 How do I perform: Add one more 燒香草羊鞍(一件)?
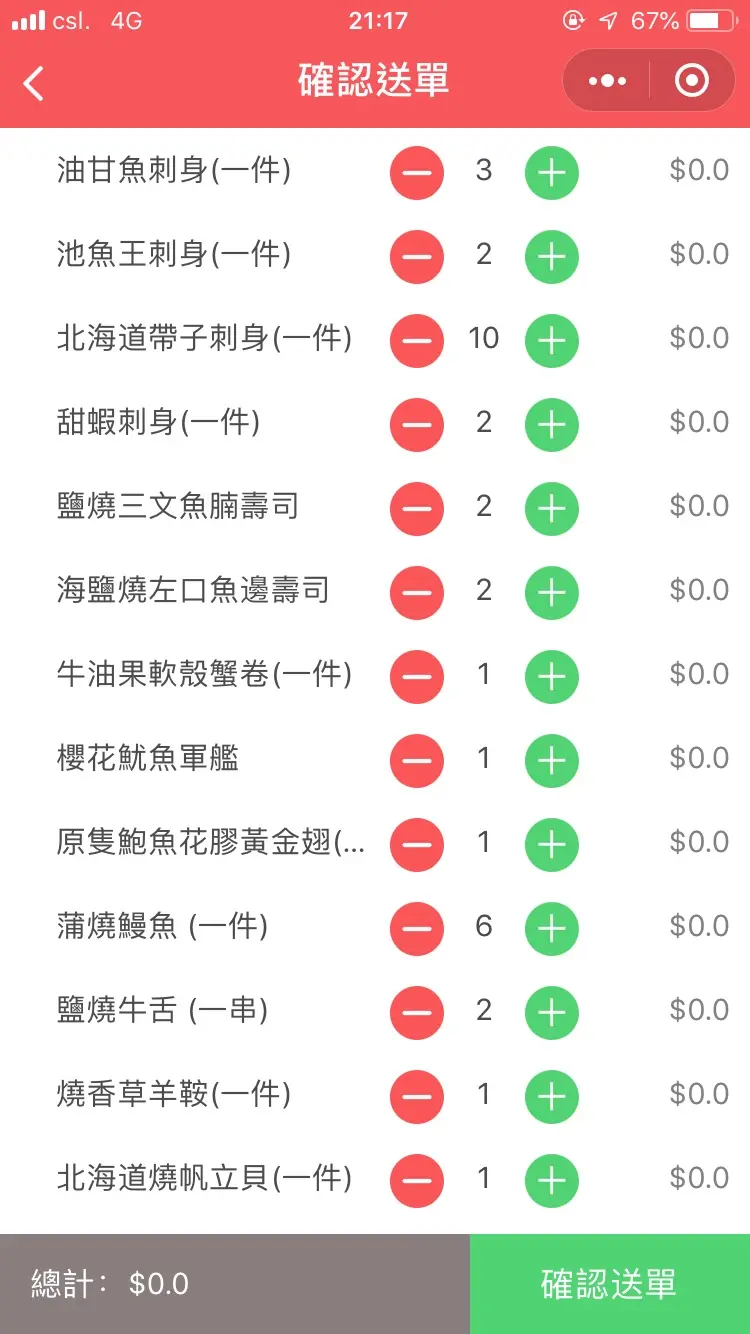point(552,1097)
